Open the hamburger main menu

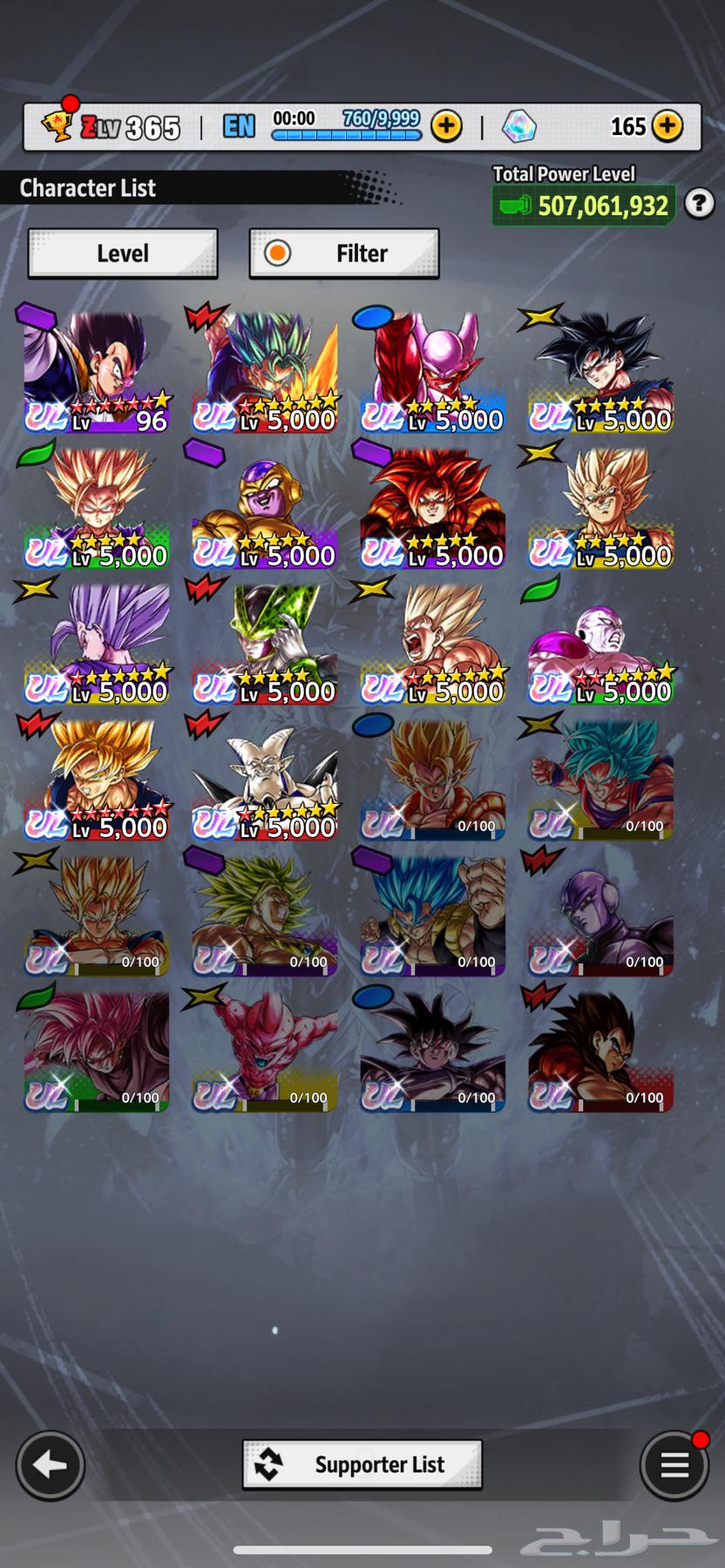[x=674, y=1466]
